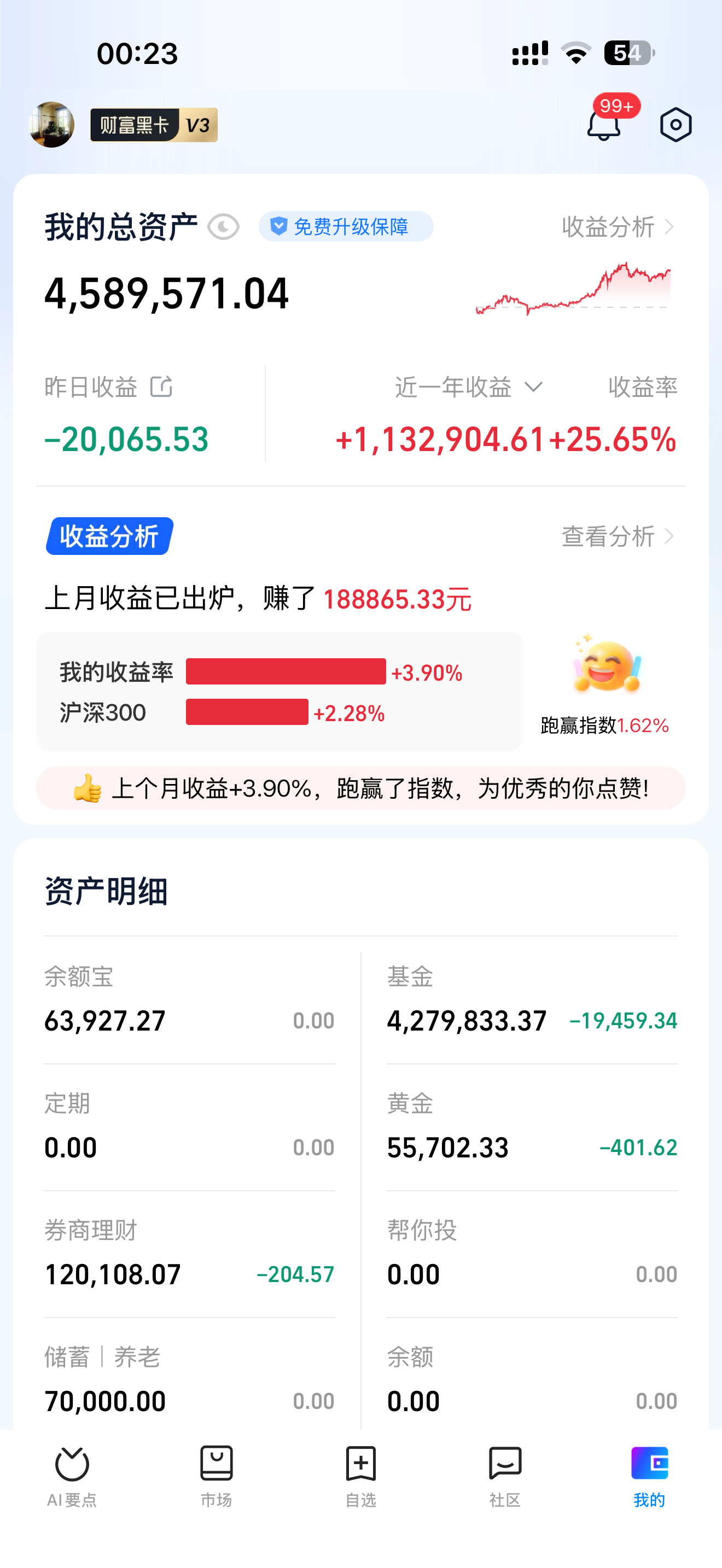Tap the profile avatar

pyautogui.click(x=52, y=125)
